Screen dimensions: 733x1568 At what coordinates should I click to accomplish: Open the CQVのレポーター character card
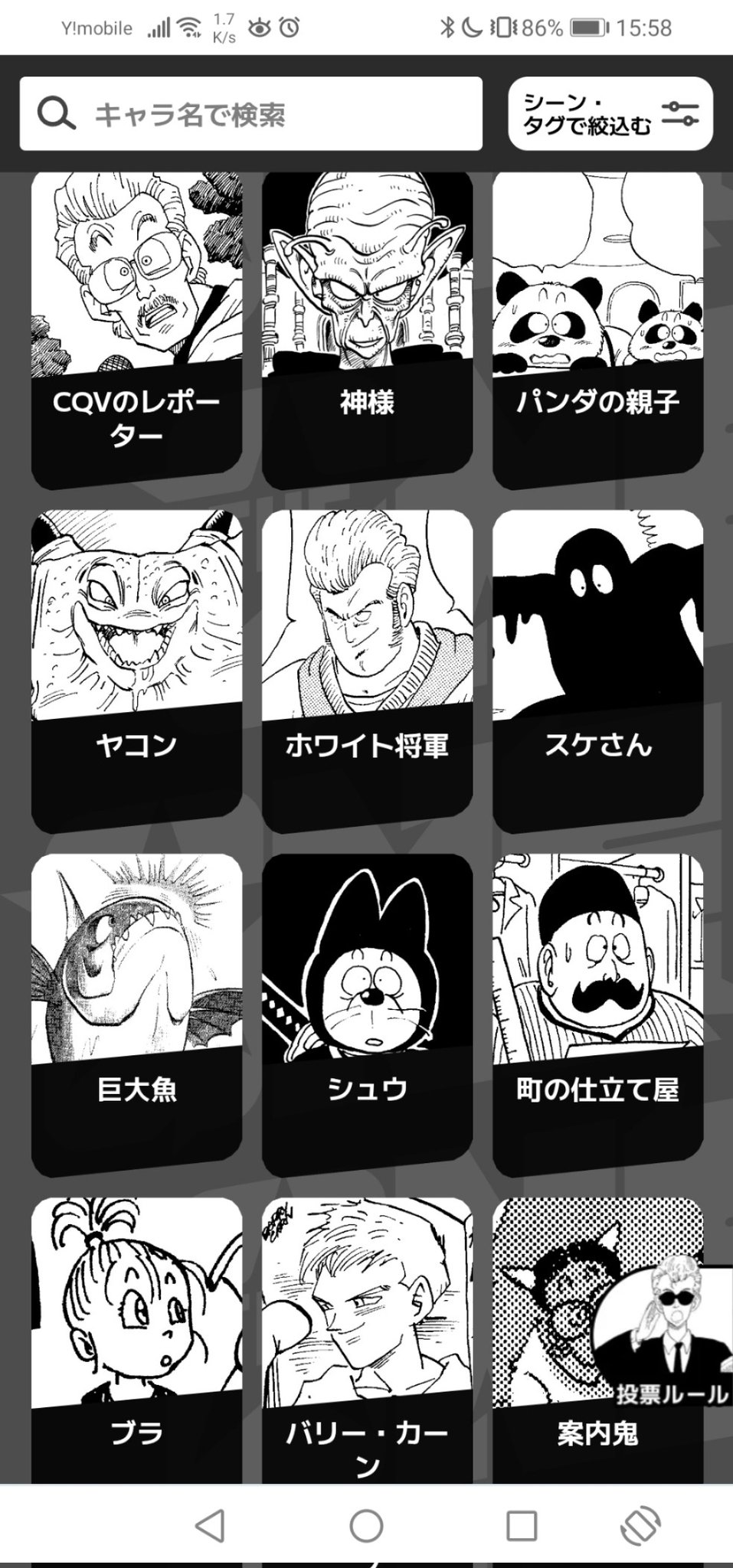tap(136, 329)
